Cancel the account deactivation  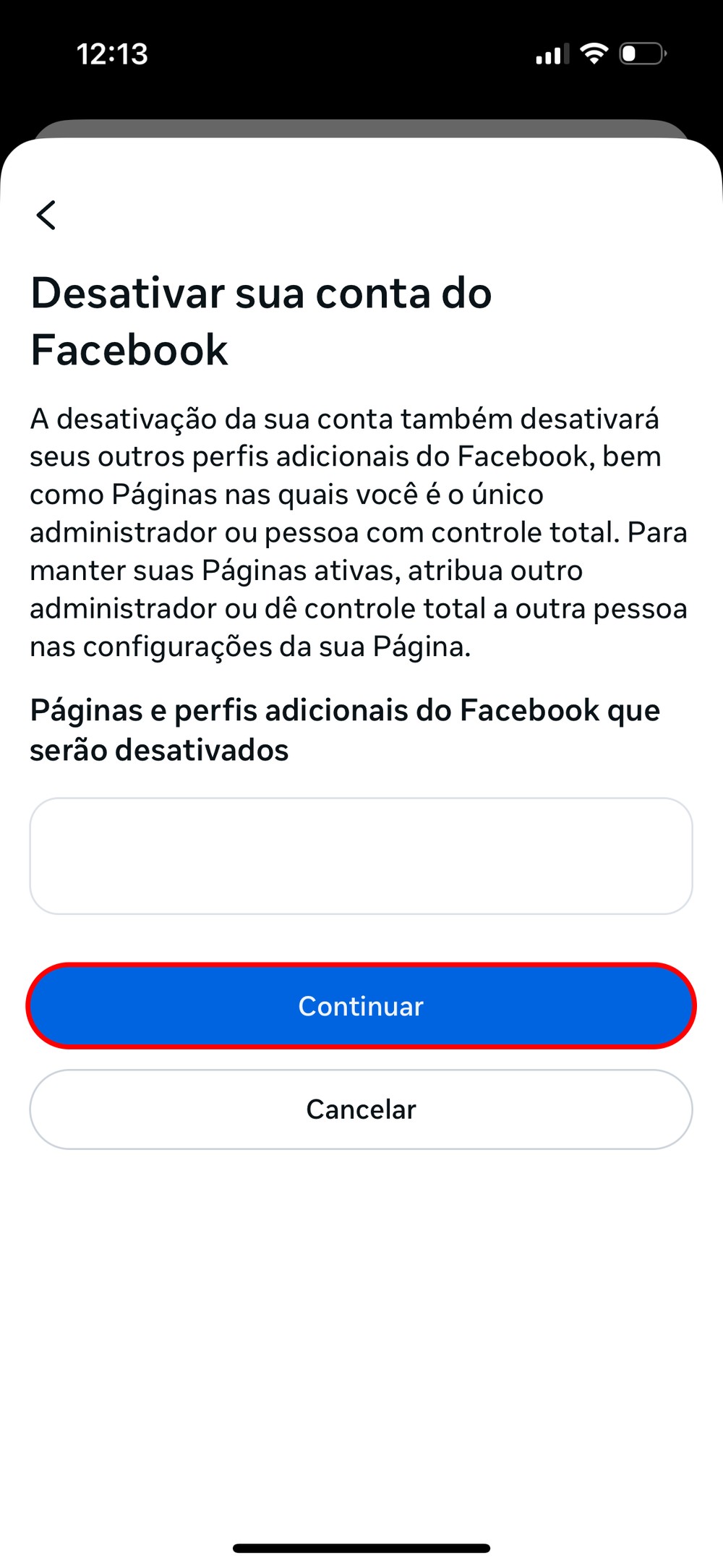(x=361, y=1109)
